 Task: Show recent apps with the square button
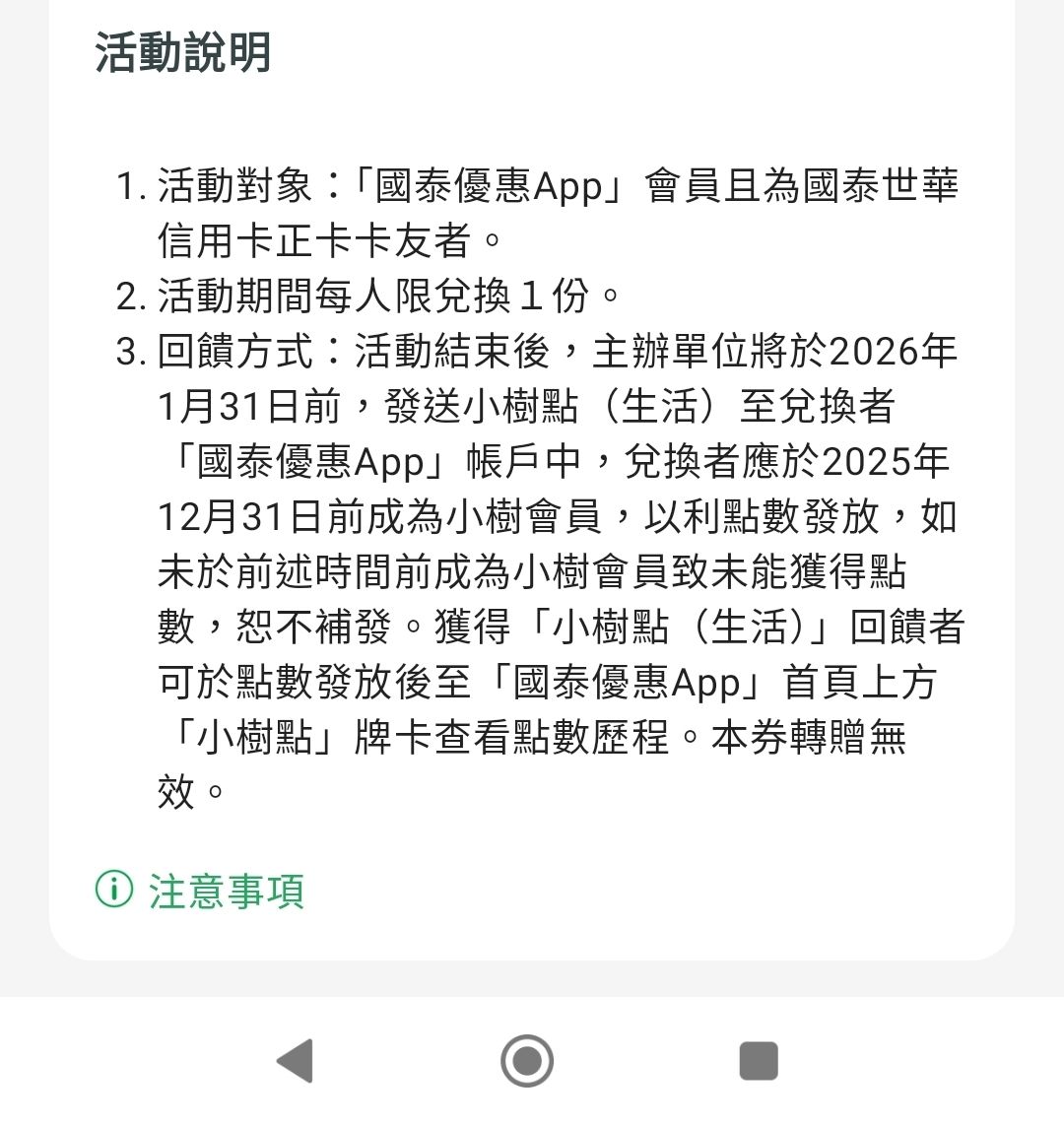click(759, 1061)
